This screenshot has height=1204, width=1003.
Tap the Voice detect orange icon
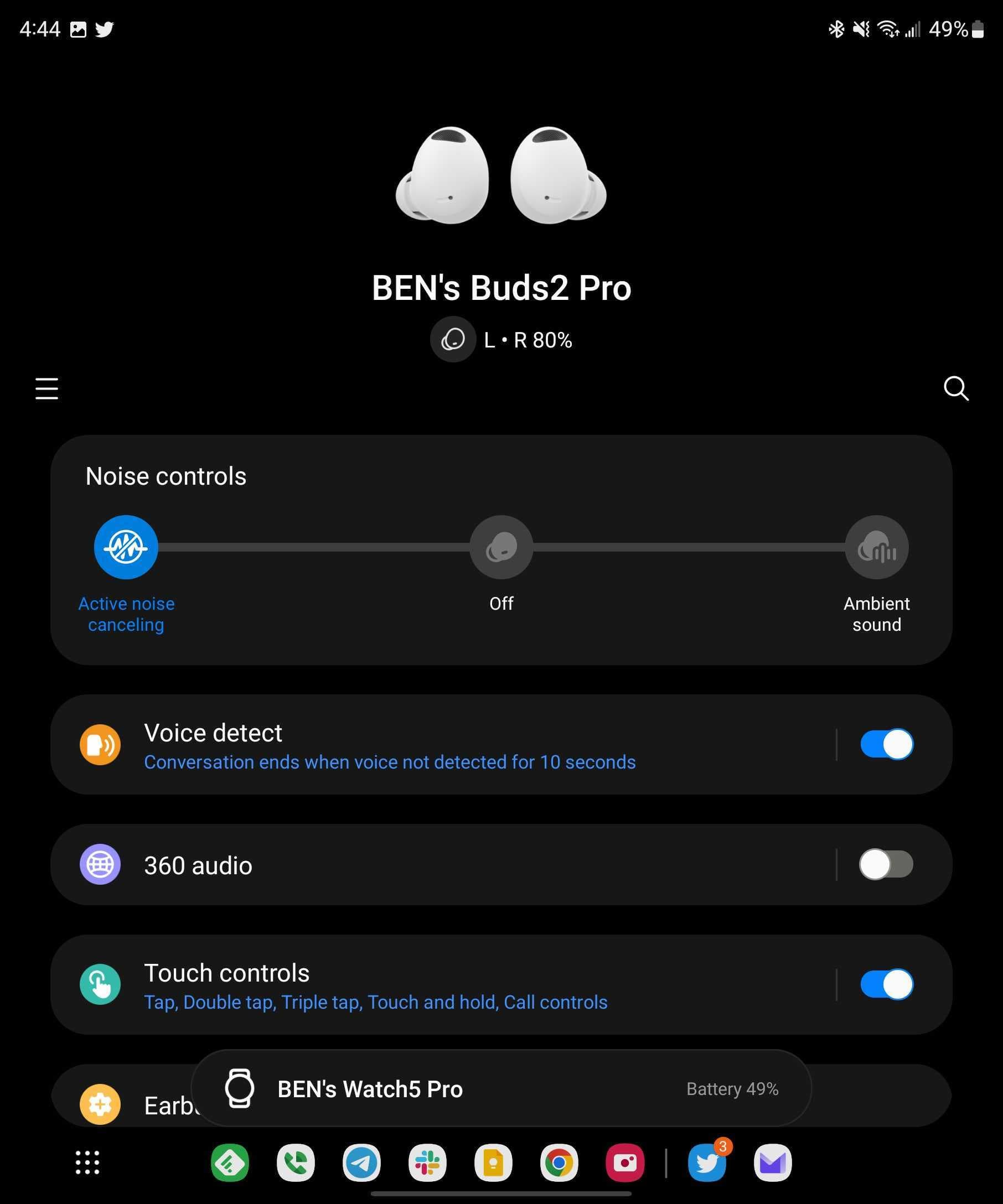point(100,745)
